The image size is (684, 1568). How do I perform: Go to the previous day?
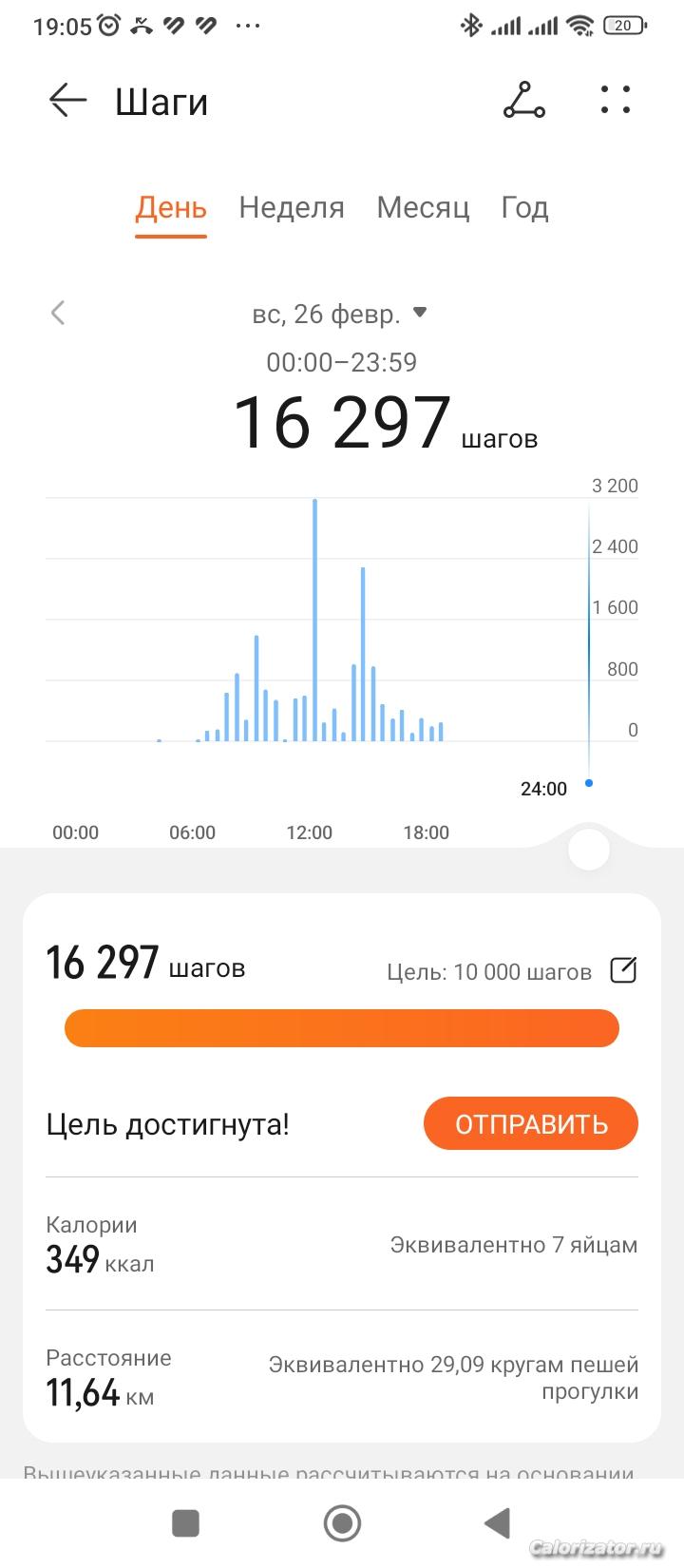(x=58, y=314)
